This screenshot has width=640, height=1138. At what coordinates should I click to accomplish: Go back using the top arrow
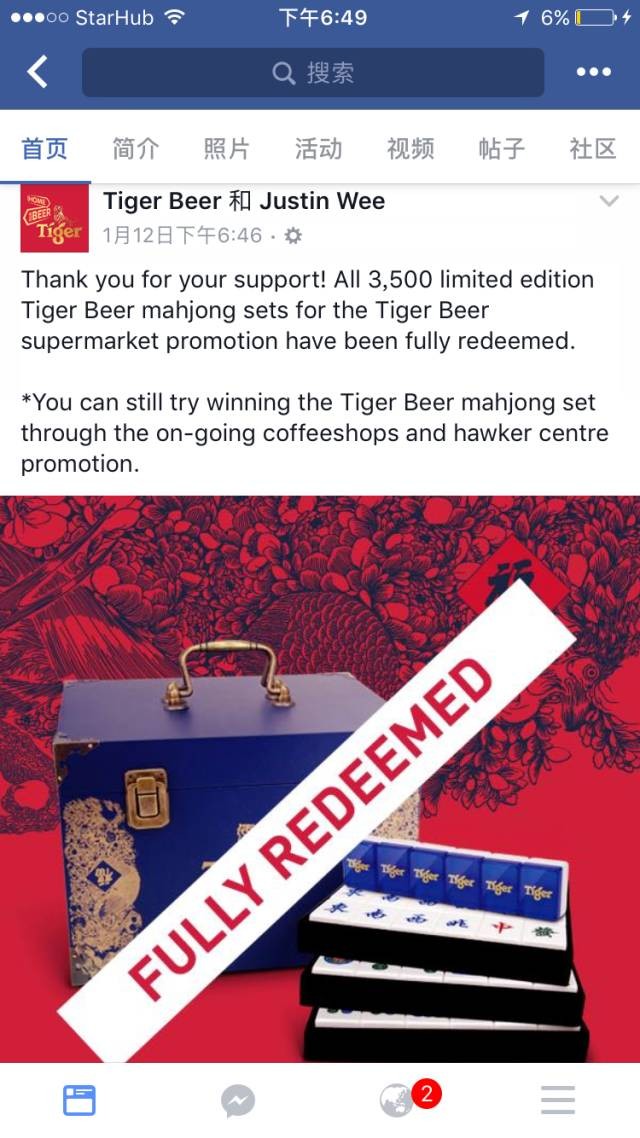click(x=38, y=72)
